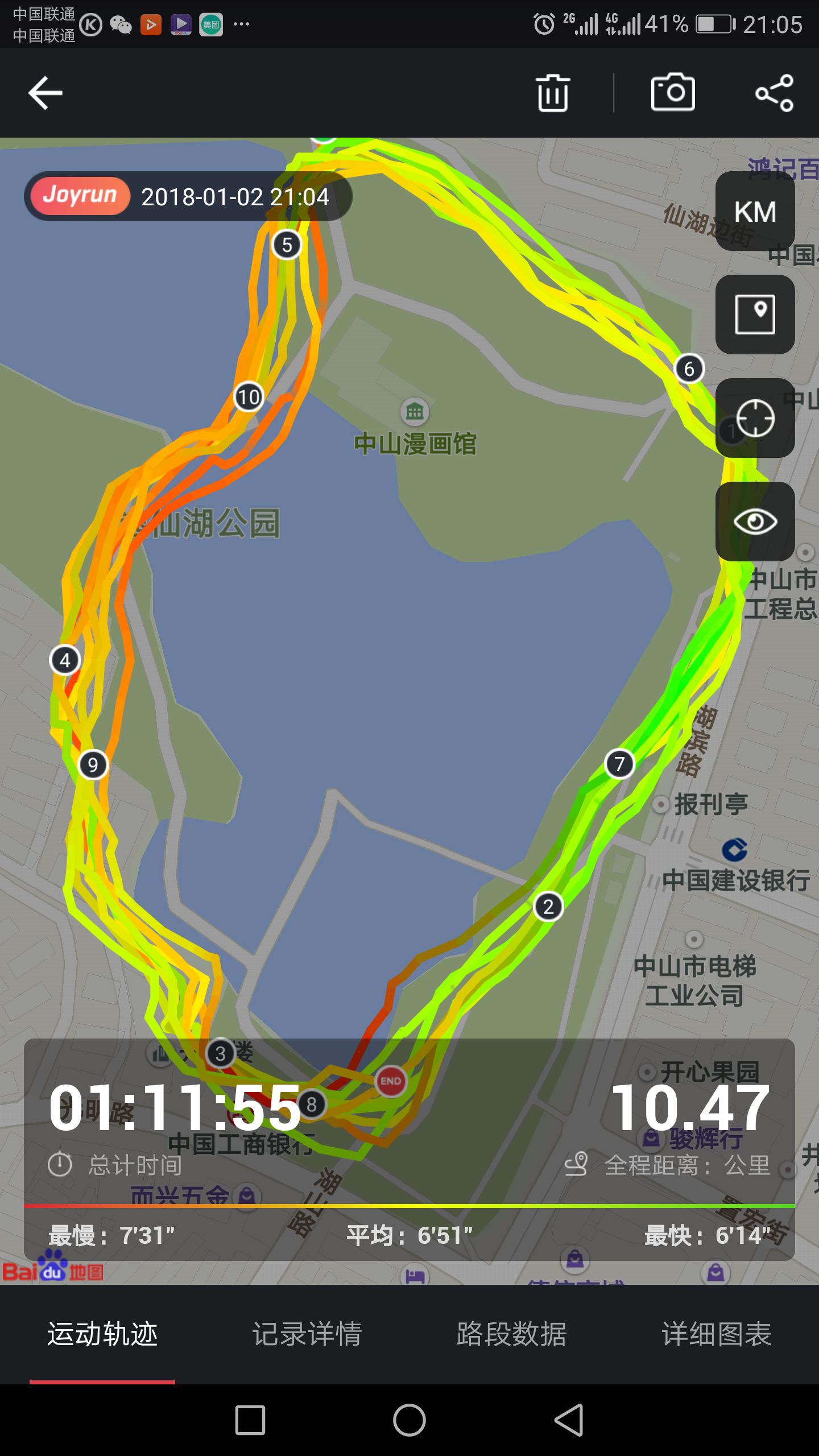This screenshot has height=1456, width=819.
Task: Open the camera icon in the toolbar
Action: point(673,92)
